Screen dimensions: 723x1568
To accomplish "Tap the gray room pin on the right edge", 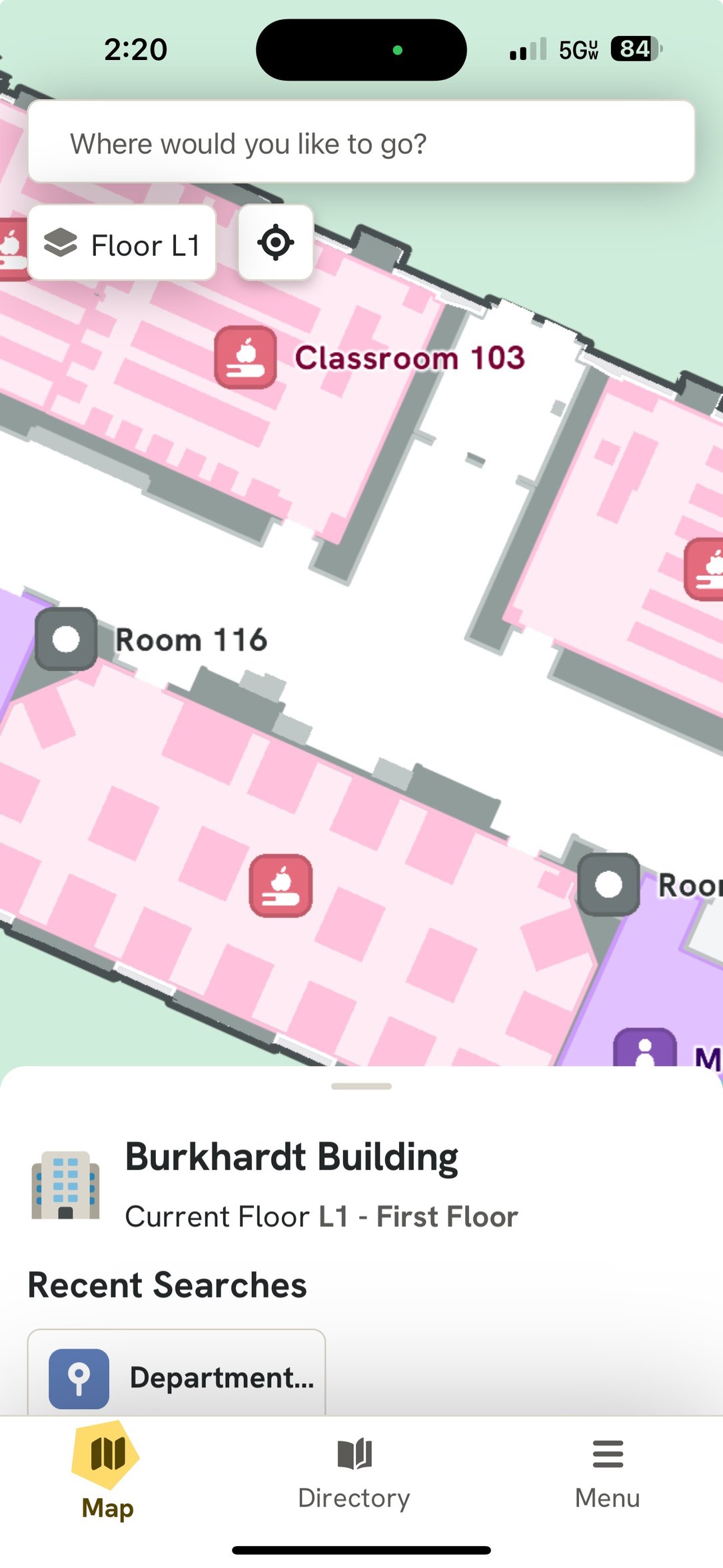I will (x=608, y=884).
